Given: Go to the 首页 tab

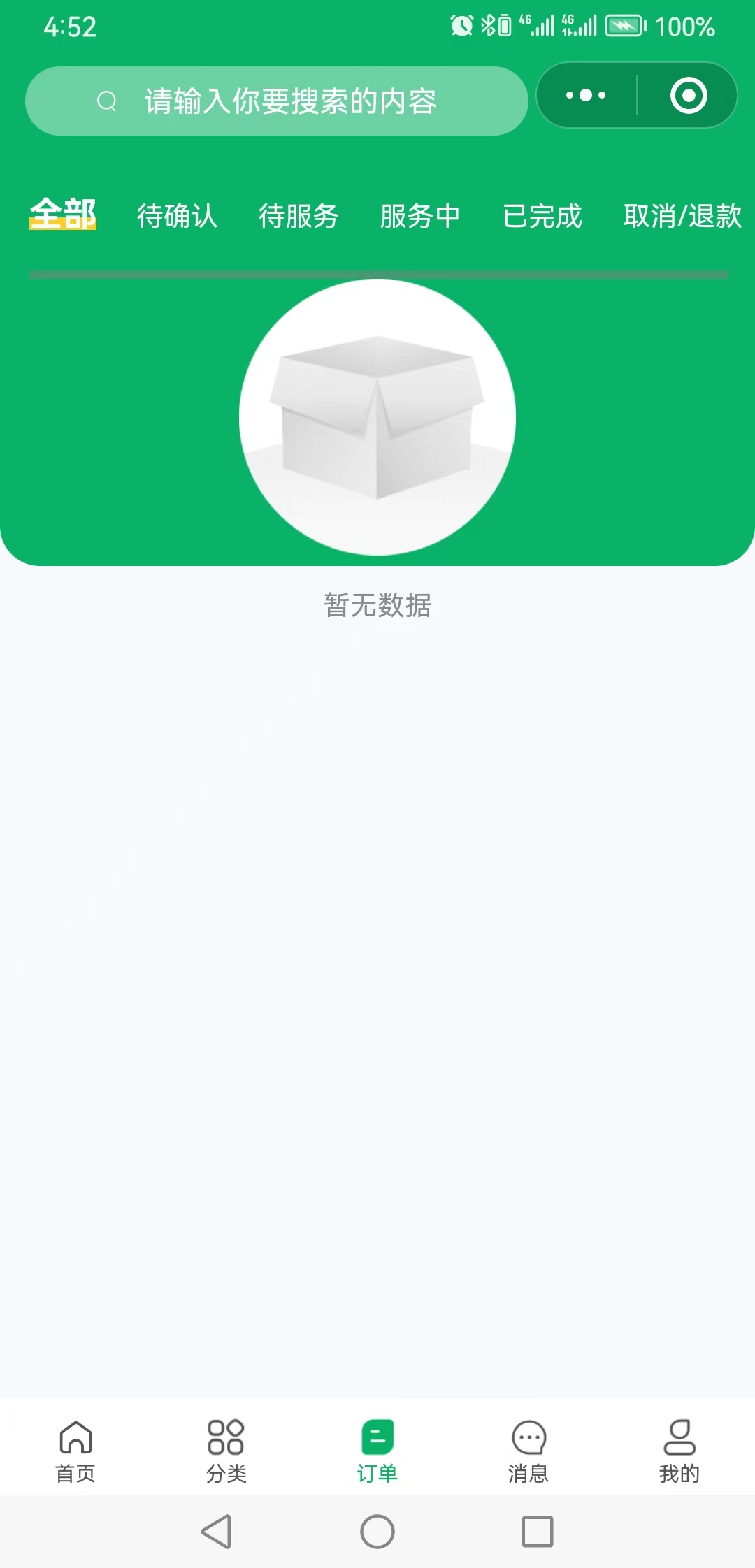Looking at the screenshot, I should pos(75,1451).
